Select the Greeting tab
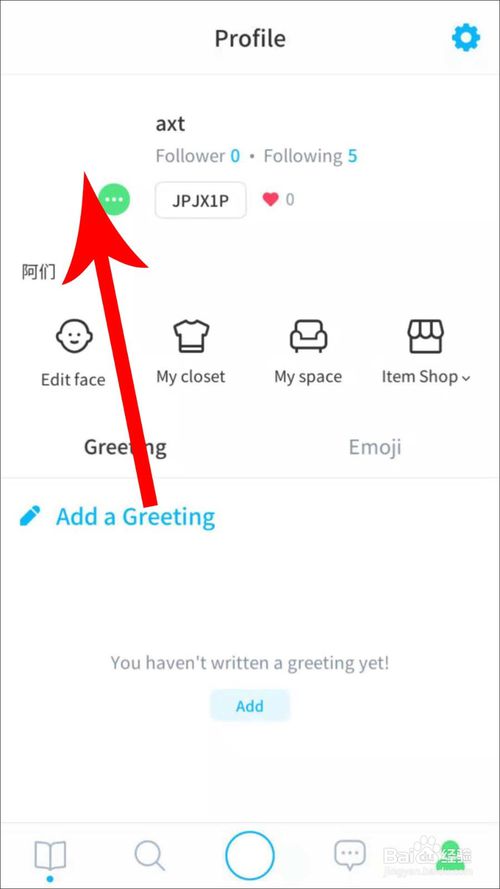This screenshot has width=500, height=889. pyautogui.click(x=125, y=448)
